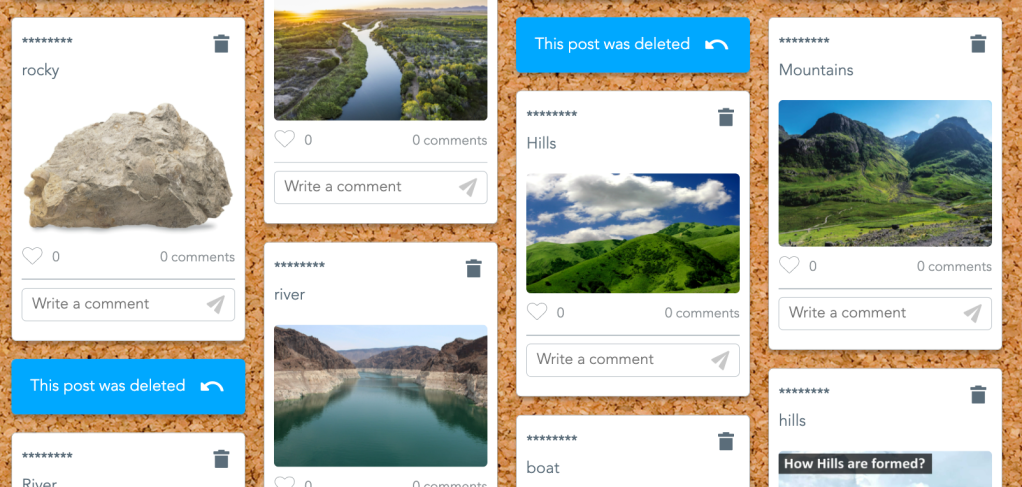Delete the rocky post
The image size is (1022, 487).
click(x=221, y=44)
